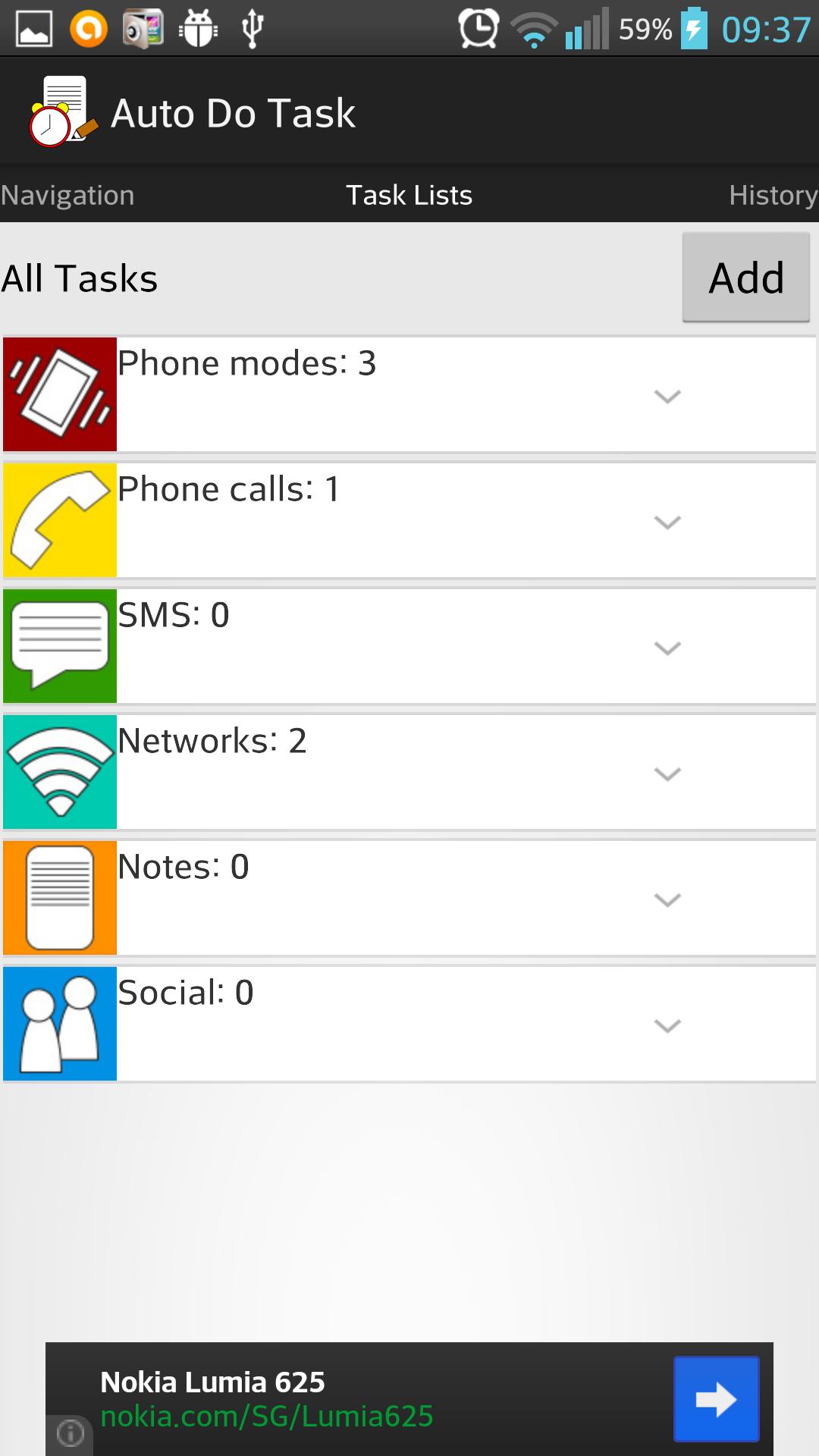Tap the blue arrow on the Nokia ad
Viewport: 819px width, 1456px height.
point(715,1398)
